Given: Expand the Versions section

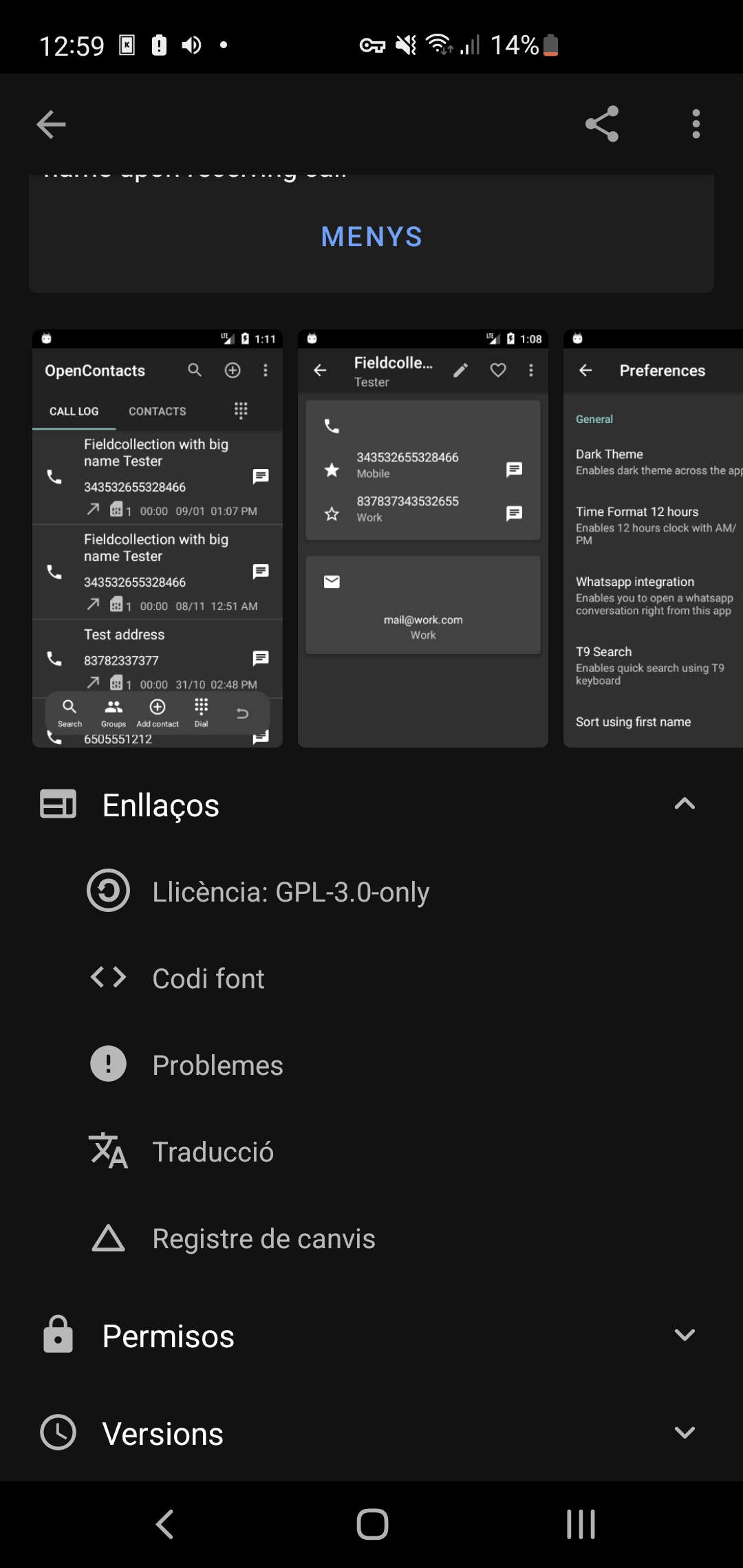Looking at the screenshot, I should point(371,1433).
